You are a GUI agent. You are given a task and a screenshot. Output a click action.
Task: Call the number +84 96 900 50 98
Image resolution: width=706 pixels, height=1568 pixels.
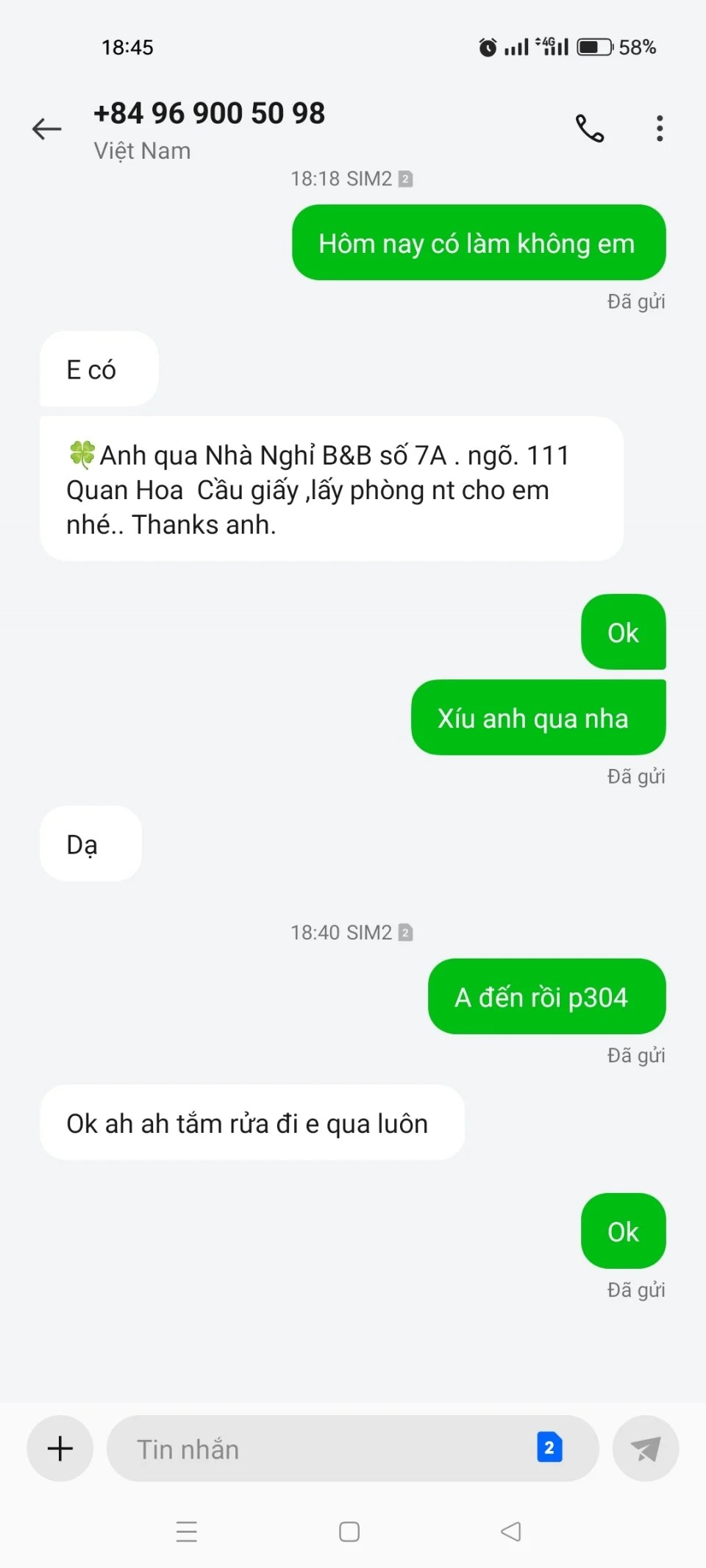coord(589,129)
